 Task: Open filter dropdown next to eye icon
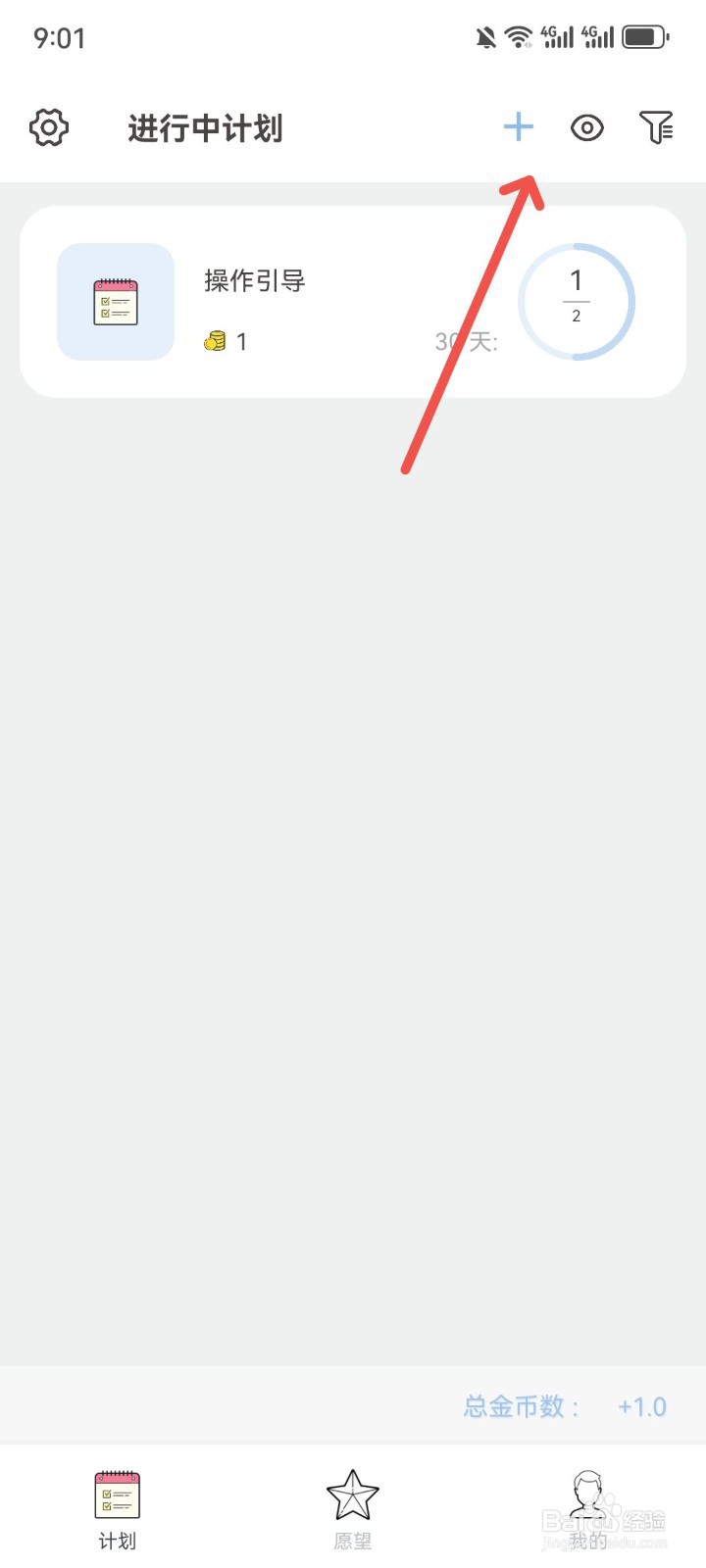click(x=655, y=127)
